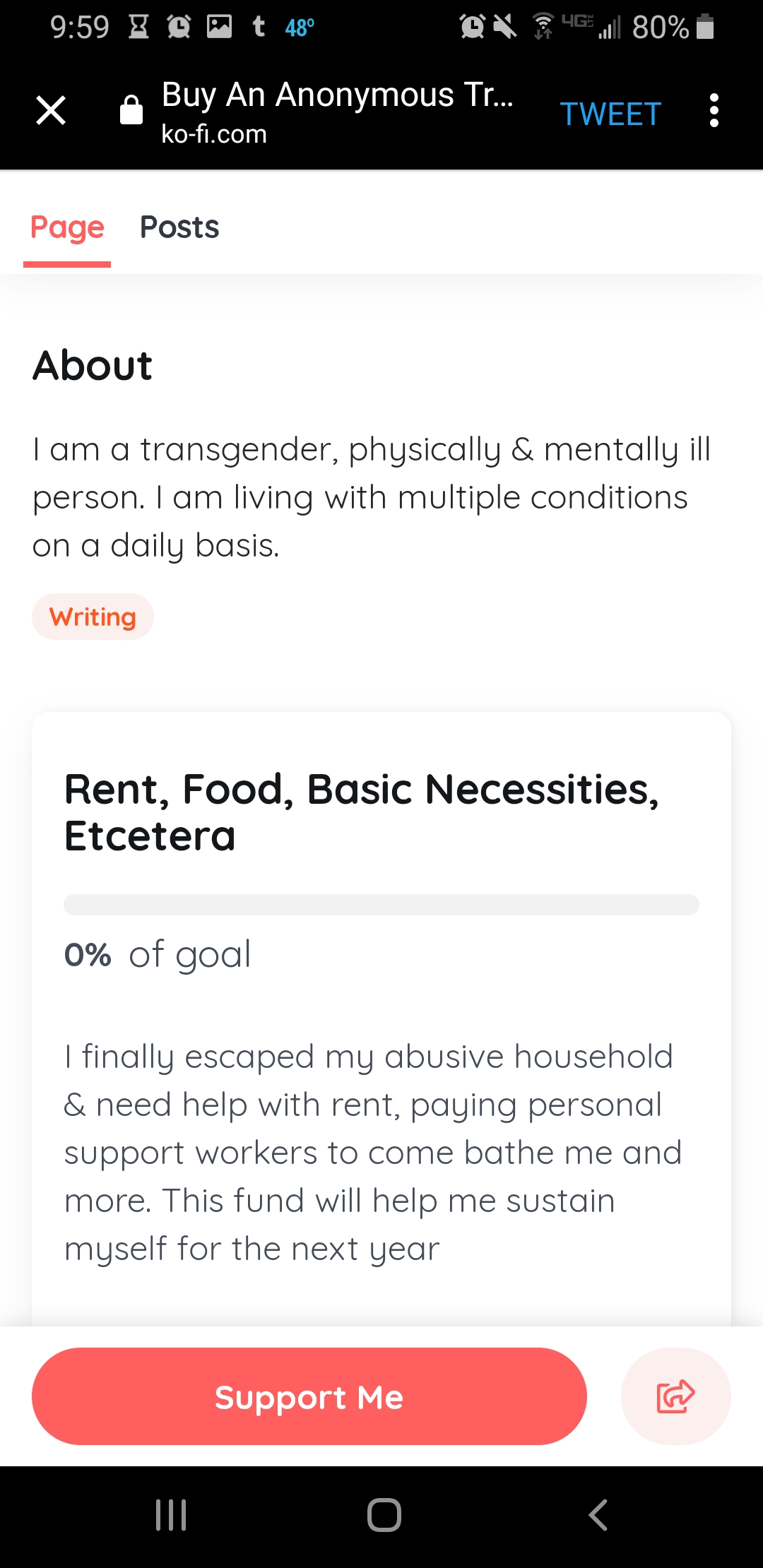763x1568 pixels.
Task: Open recent apps from the navigation bar
Action: tap(171, 1515)
